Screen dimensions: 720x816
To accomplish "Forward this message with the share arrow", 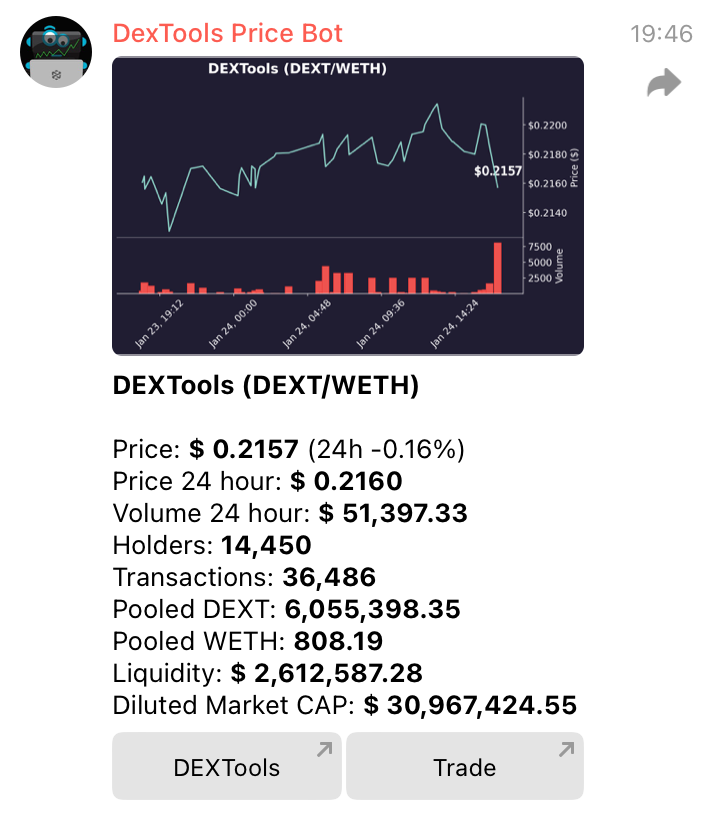I will click(664, 84).
